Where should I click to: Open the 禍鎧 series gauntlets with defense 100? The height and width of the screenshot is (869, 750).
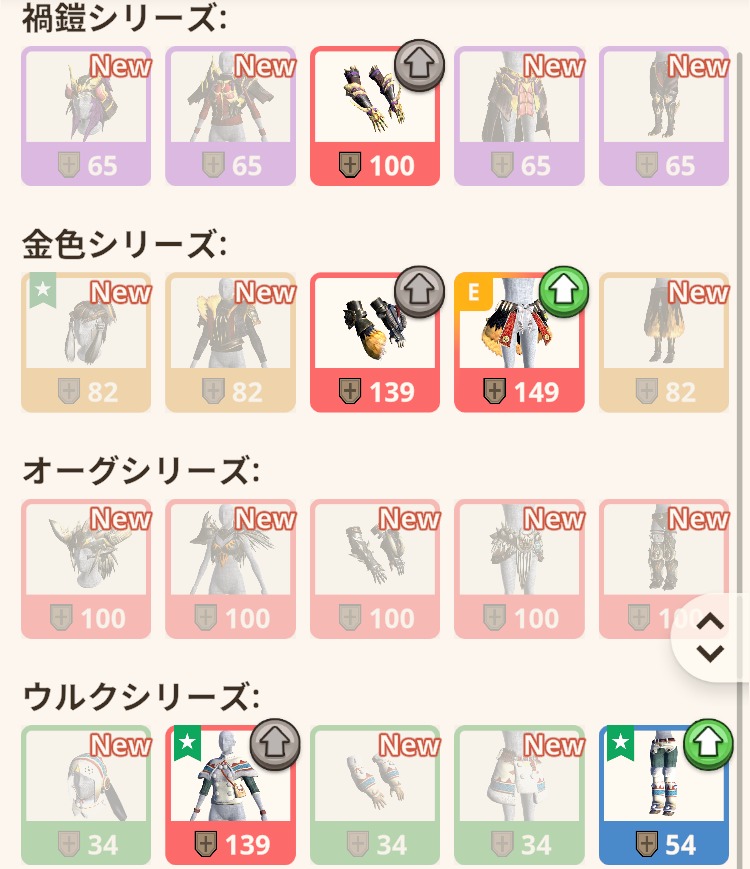pos(375,115)
